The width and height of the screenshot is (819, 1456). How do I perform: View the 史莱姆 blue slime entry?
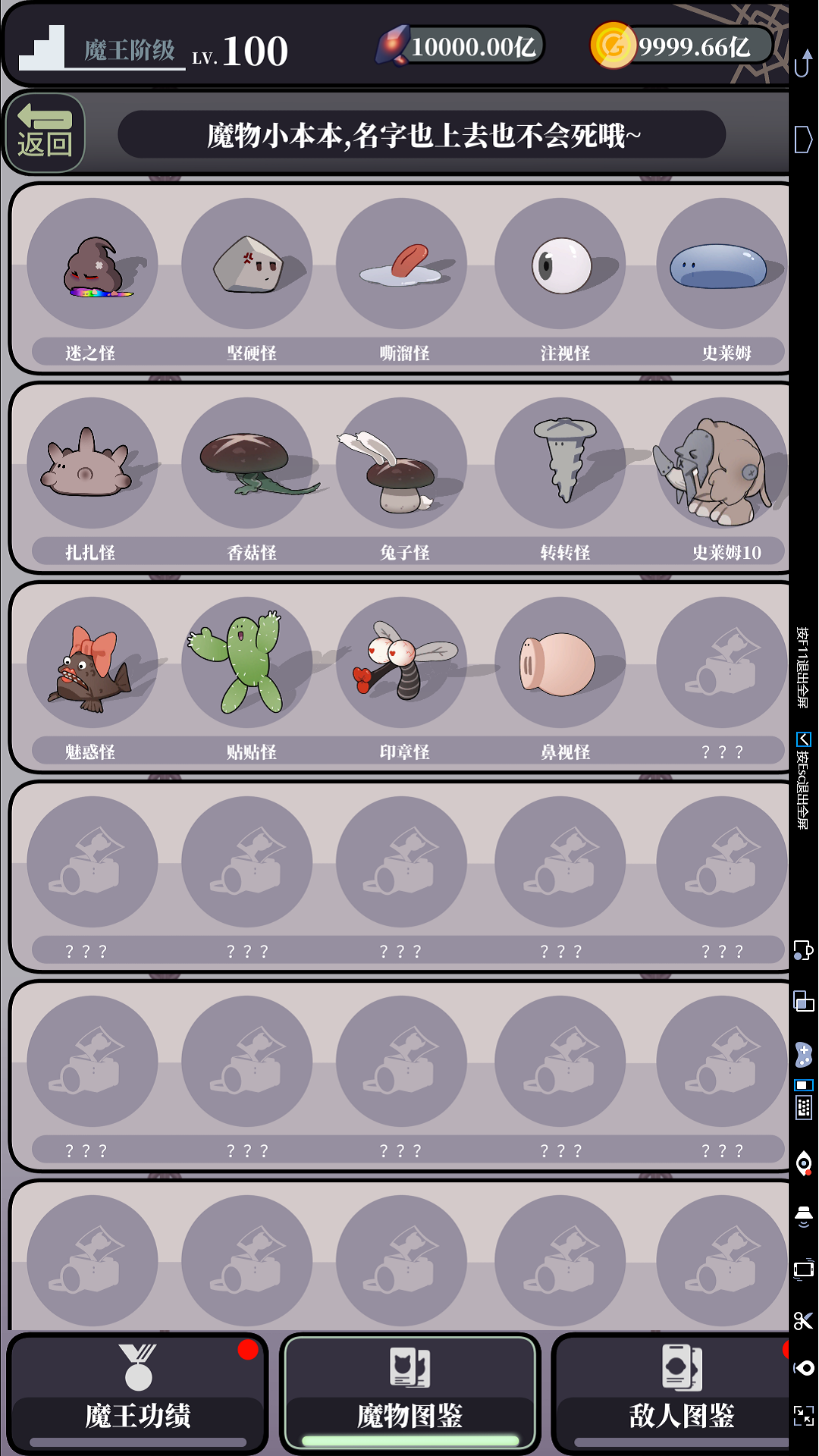coord(720,264)
